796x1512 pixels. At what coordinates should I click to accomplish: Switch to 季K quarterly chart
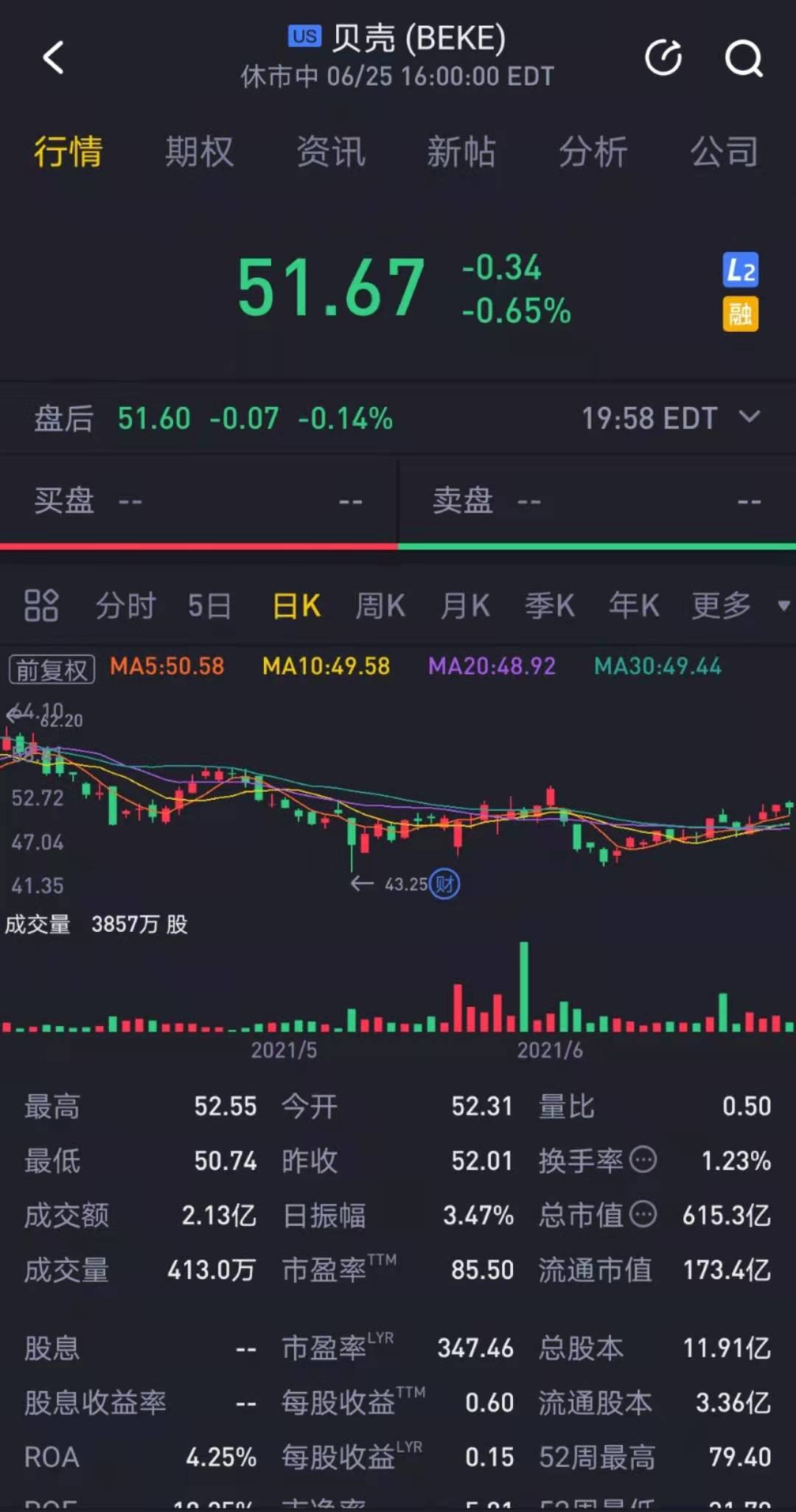[549, 606]
